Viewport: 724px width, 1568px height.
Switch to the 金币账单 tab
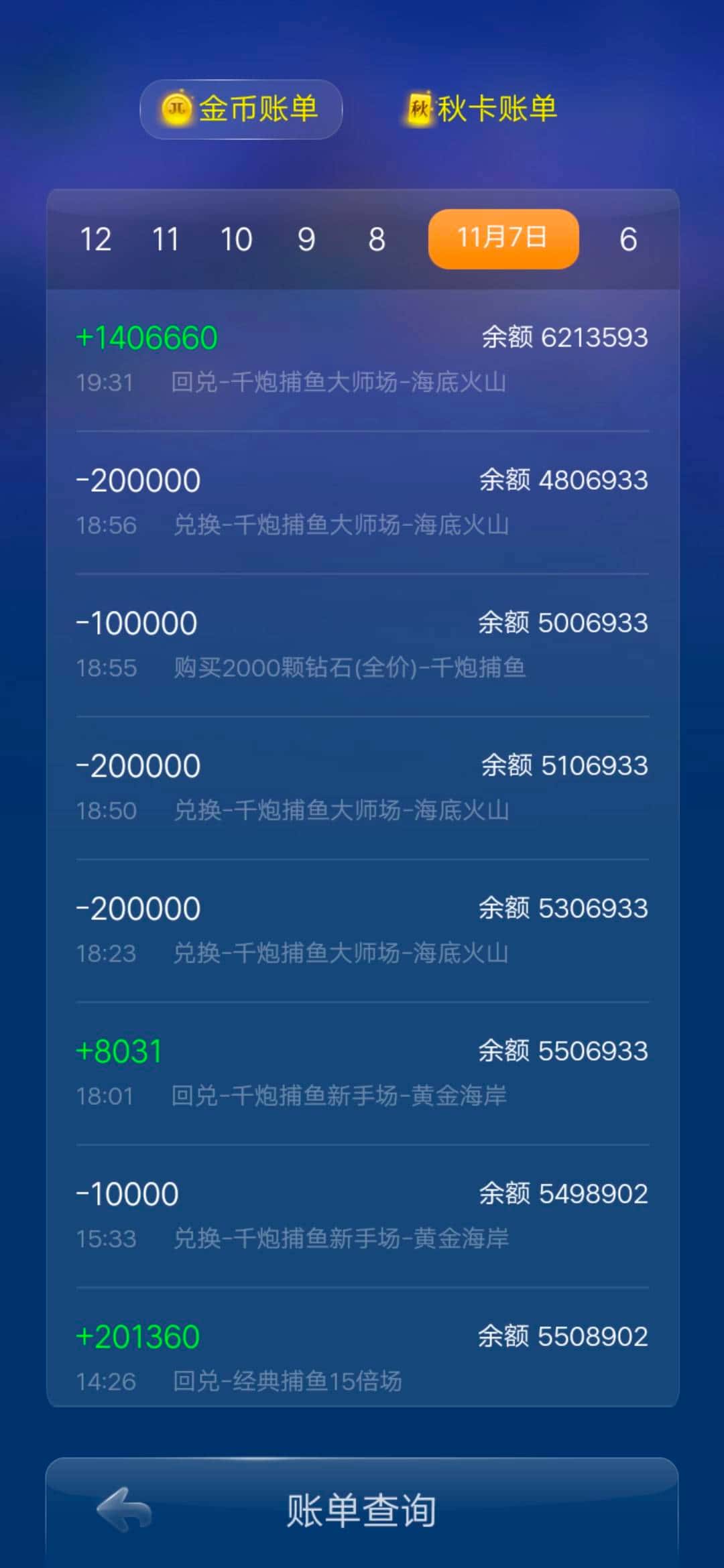[241, 109]
